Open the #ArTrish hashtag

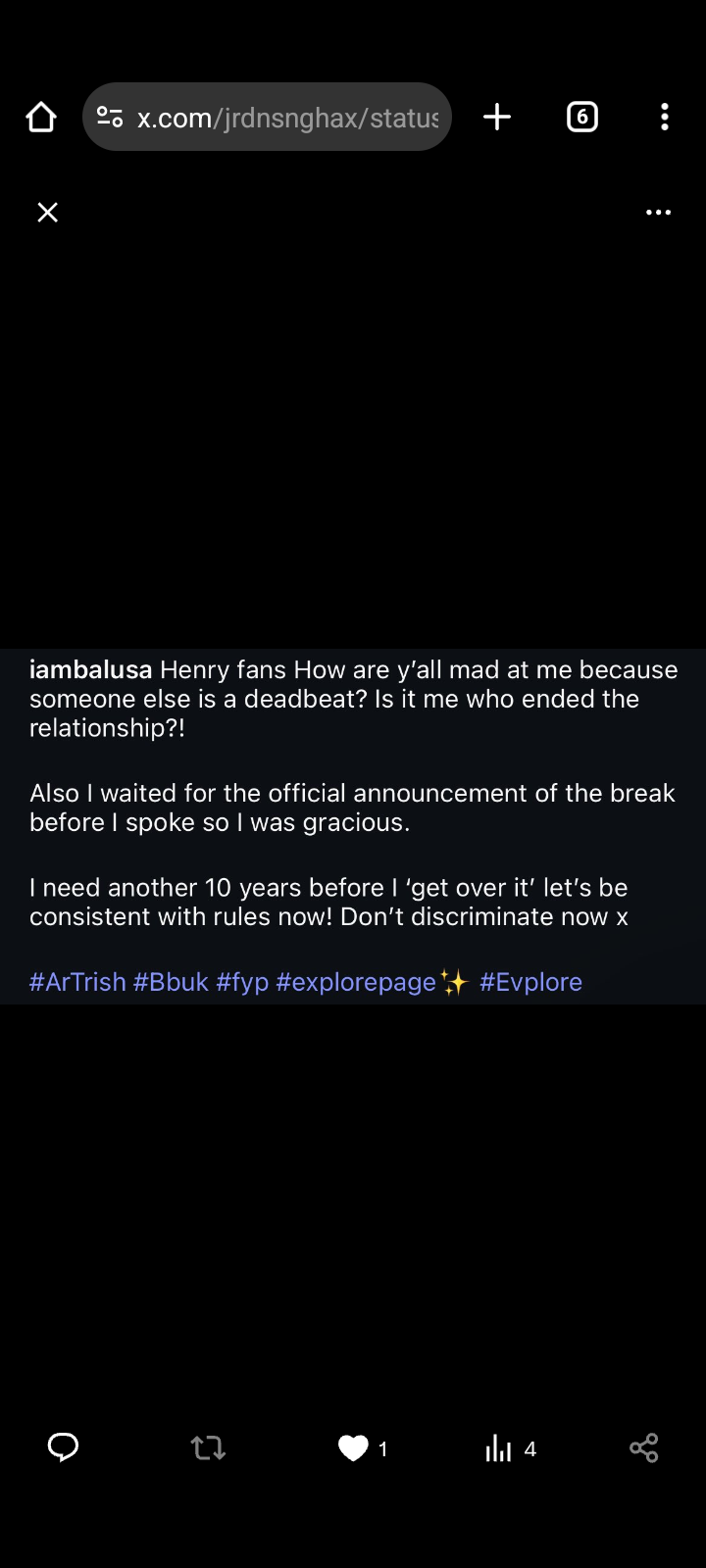tap(77, 982)
